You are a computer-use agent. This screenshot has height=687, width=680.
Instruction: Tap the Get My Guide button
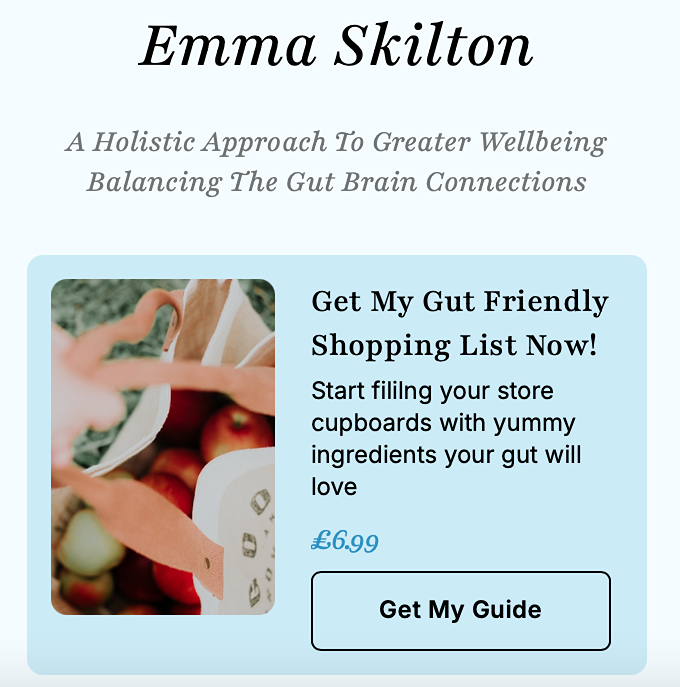click(460, 610)
